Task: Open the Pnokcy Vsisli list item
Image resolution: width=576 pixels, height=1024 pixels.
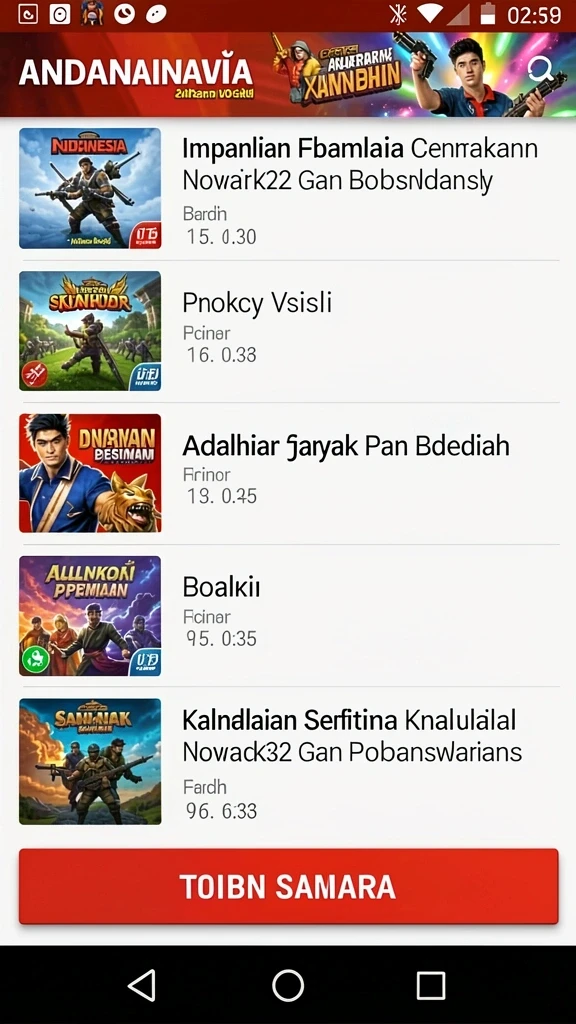Action: 288,331
